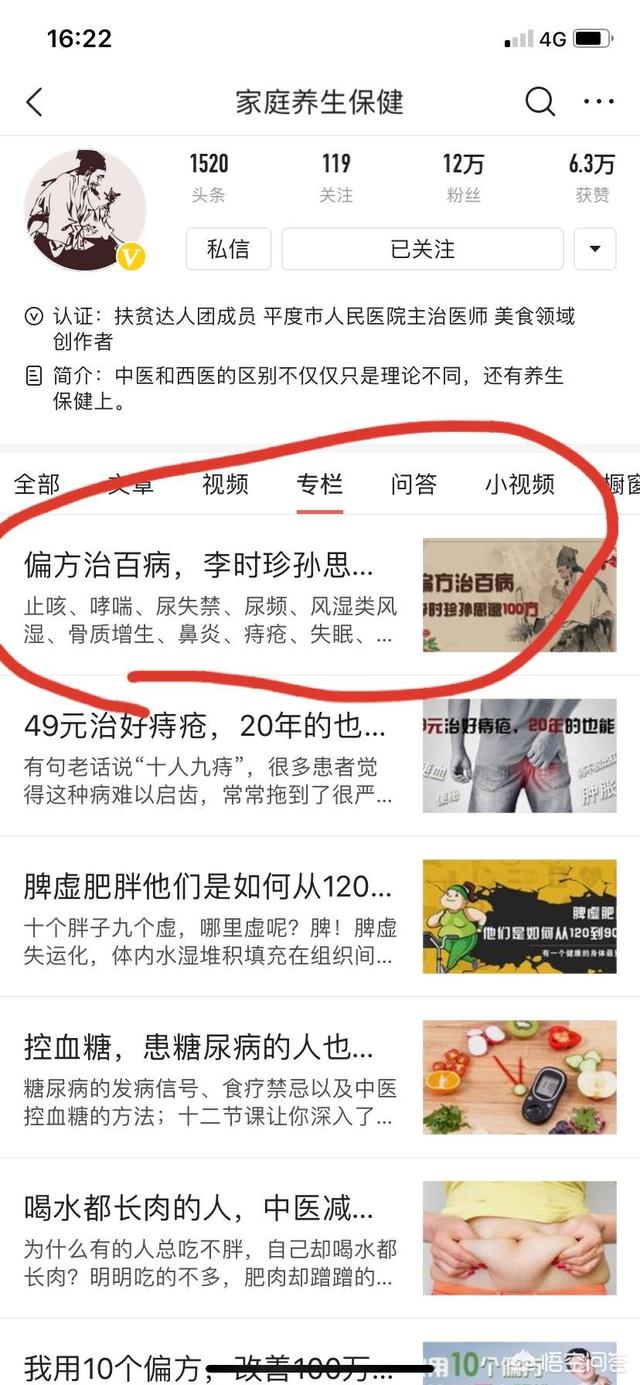
Task: Open the column 偏方治百病，李时珍孙思…
Action: coord(320,595)
